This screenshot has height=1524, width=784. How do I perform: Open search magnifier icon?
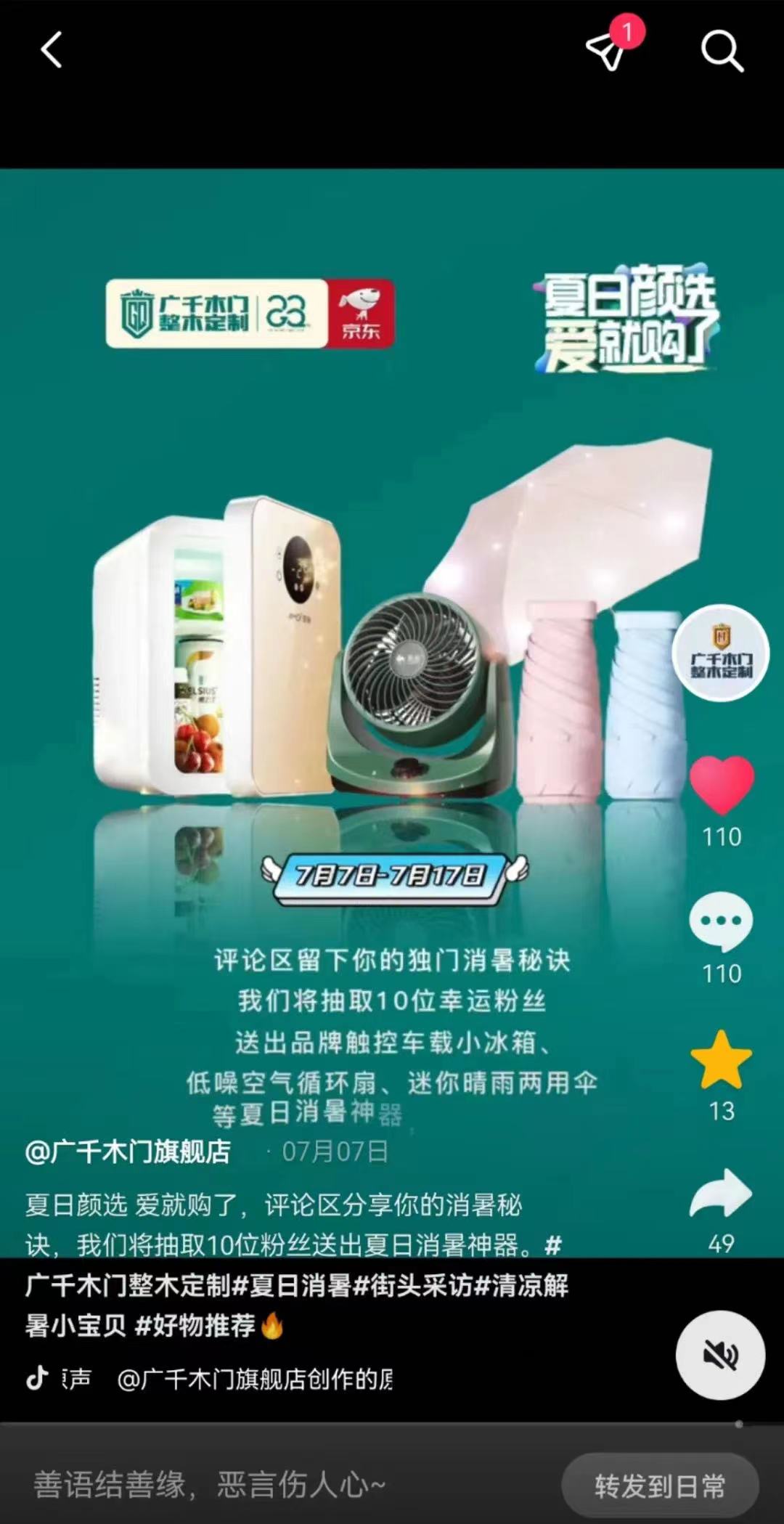coord(722,50)
